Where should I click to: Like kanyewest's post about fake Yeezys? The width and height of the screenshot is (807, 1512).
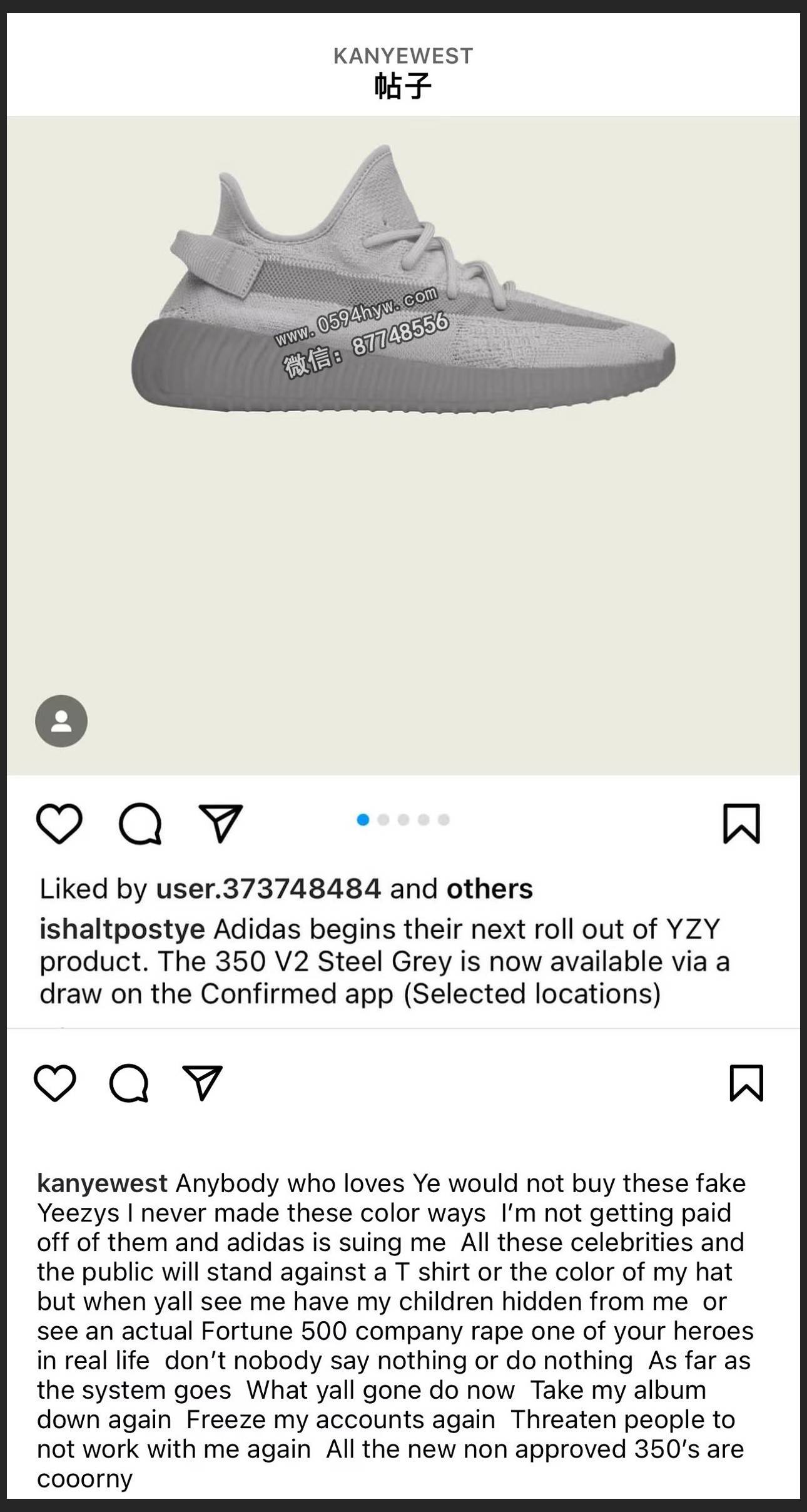coord(54,1083)
